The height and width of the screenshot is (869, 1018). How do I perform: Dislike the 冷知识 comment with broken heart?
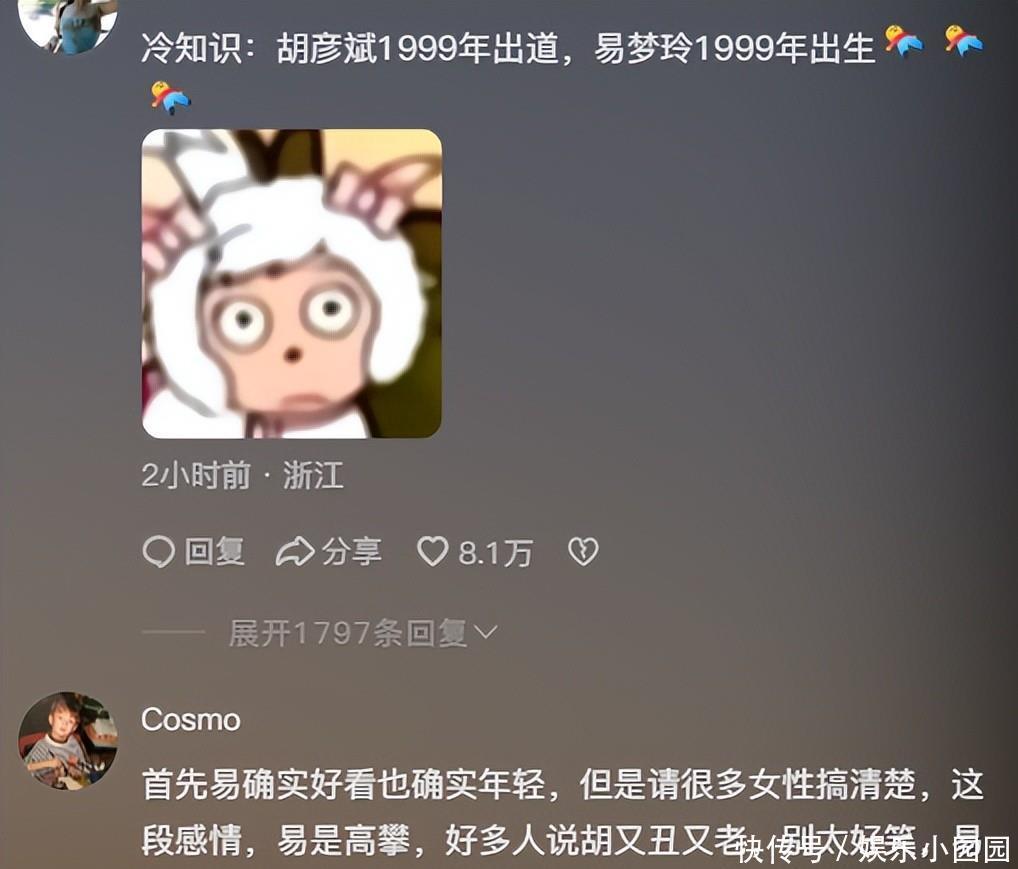[583, 551]
